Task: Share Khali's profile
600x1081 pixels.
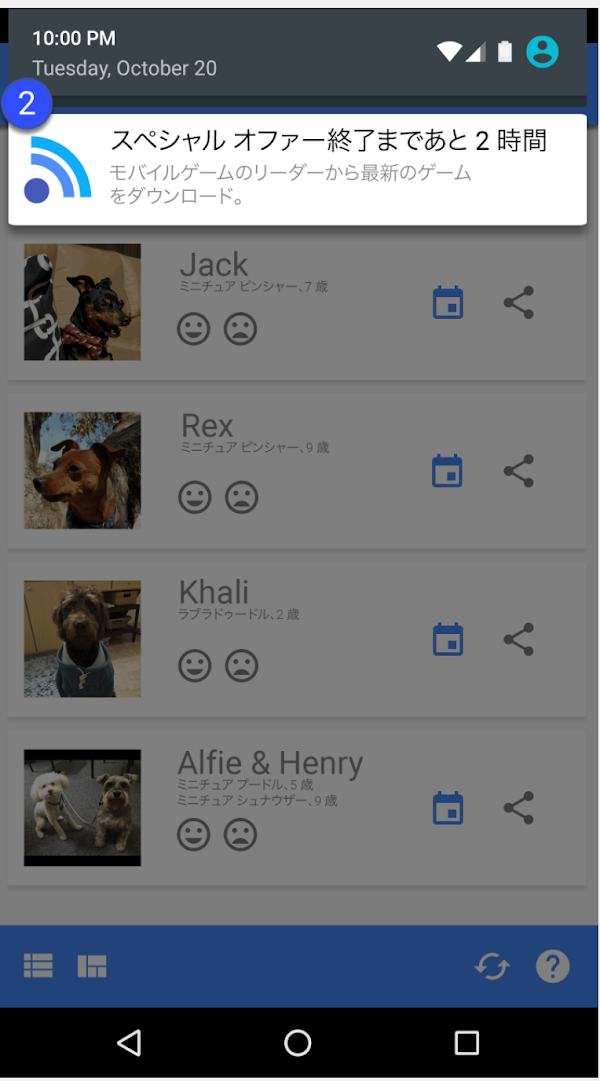Action: [x=518, y=639]
